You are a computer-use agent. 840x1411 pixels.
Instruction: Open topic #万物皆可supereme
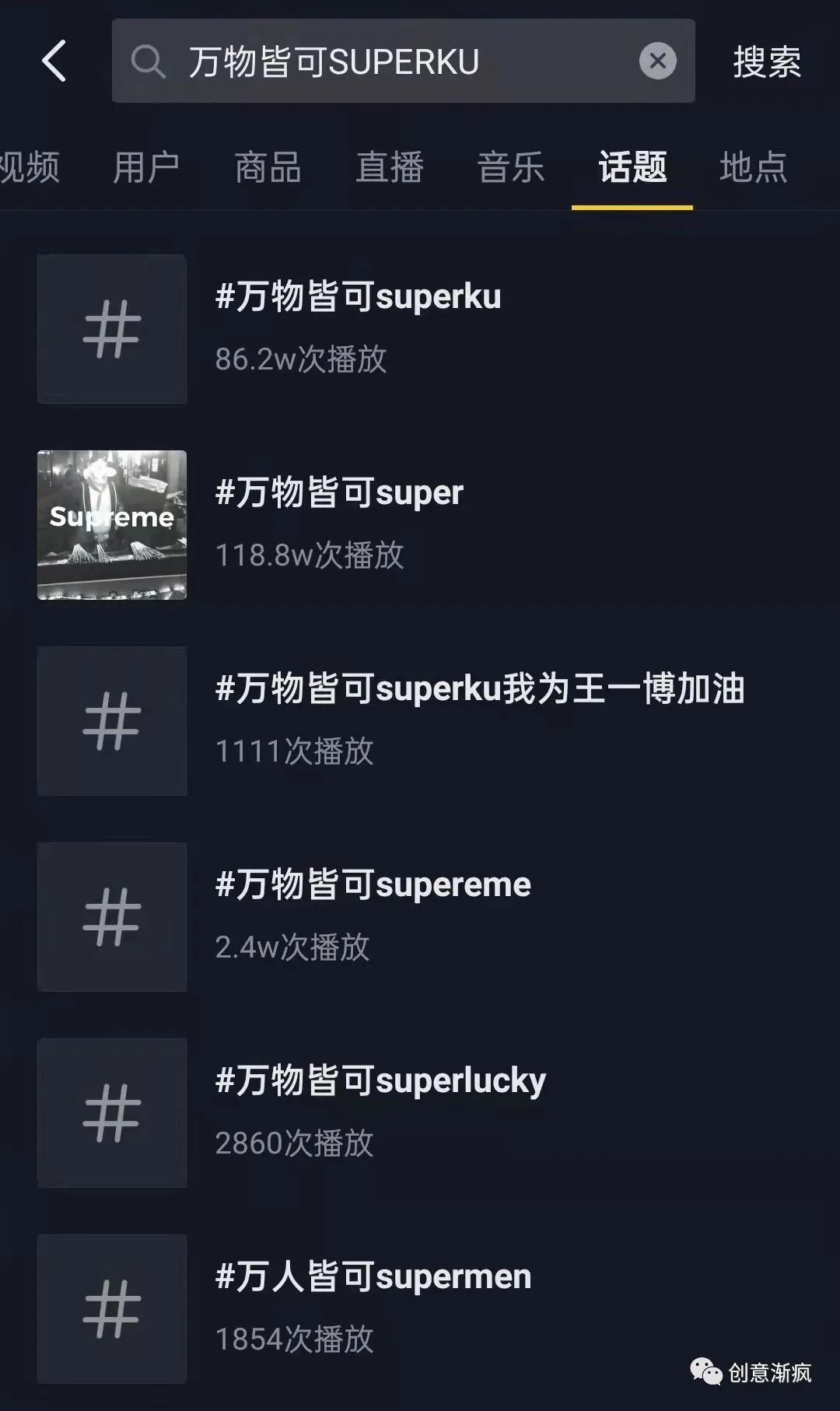point(373,916)
